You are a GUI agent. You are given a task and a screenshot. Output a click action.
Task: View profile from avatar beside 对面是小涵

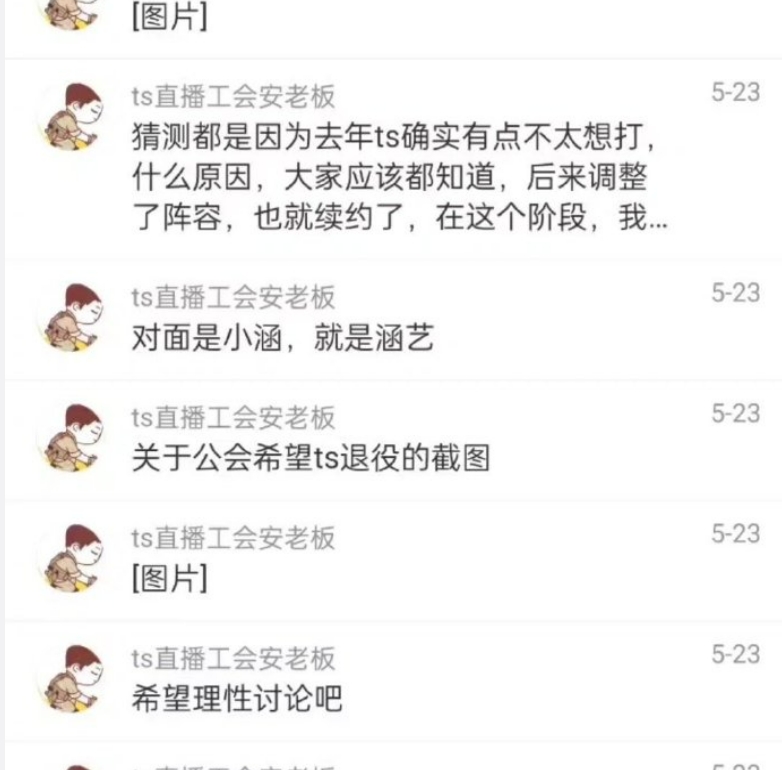[70, 317]
